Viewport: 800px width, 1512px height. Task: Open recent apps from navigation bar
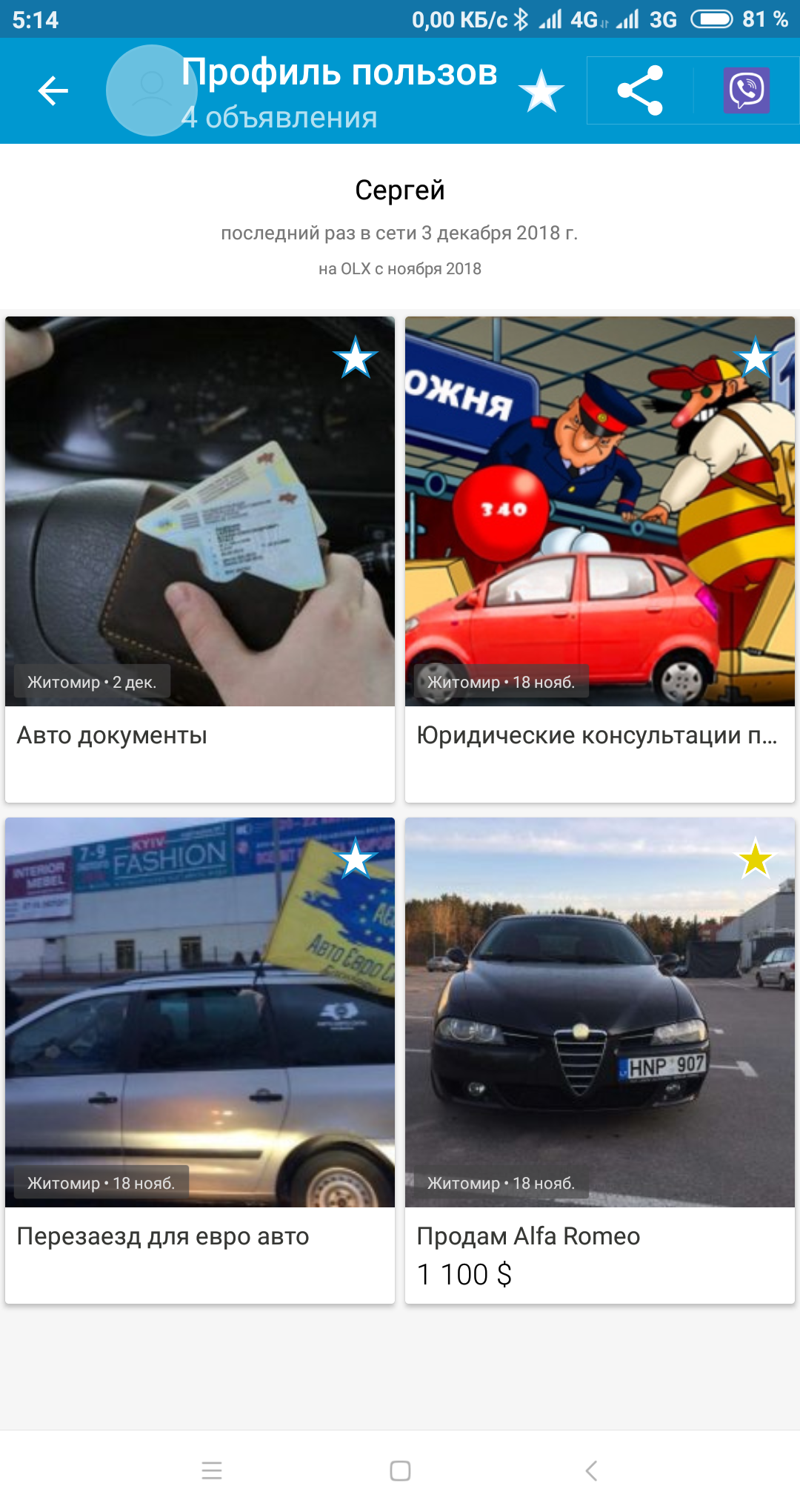tap(212, 1470)
